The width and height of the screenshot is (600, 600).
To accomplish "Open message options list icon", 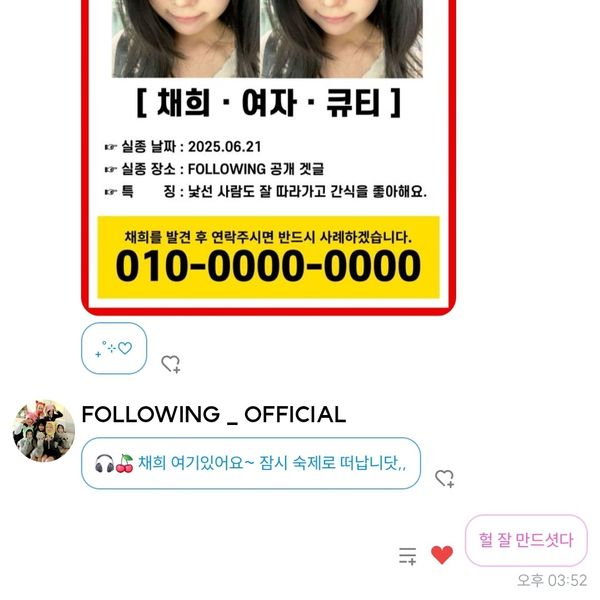I will [407, 556].
